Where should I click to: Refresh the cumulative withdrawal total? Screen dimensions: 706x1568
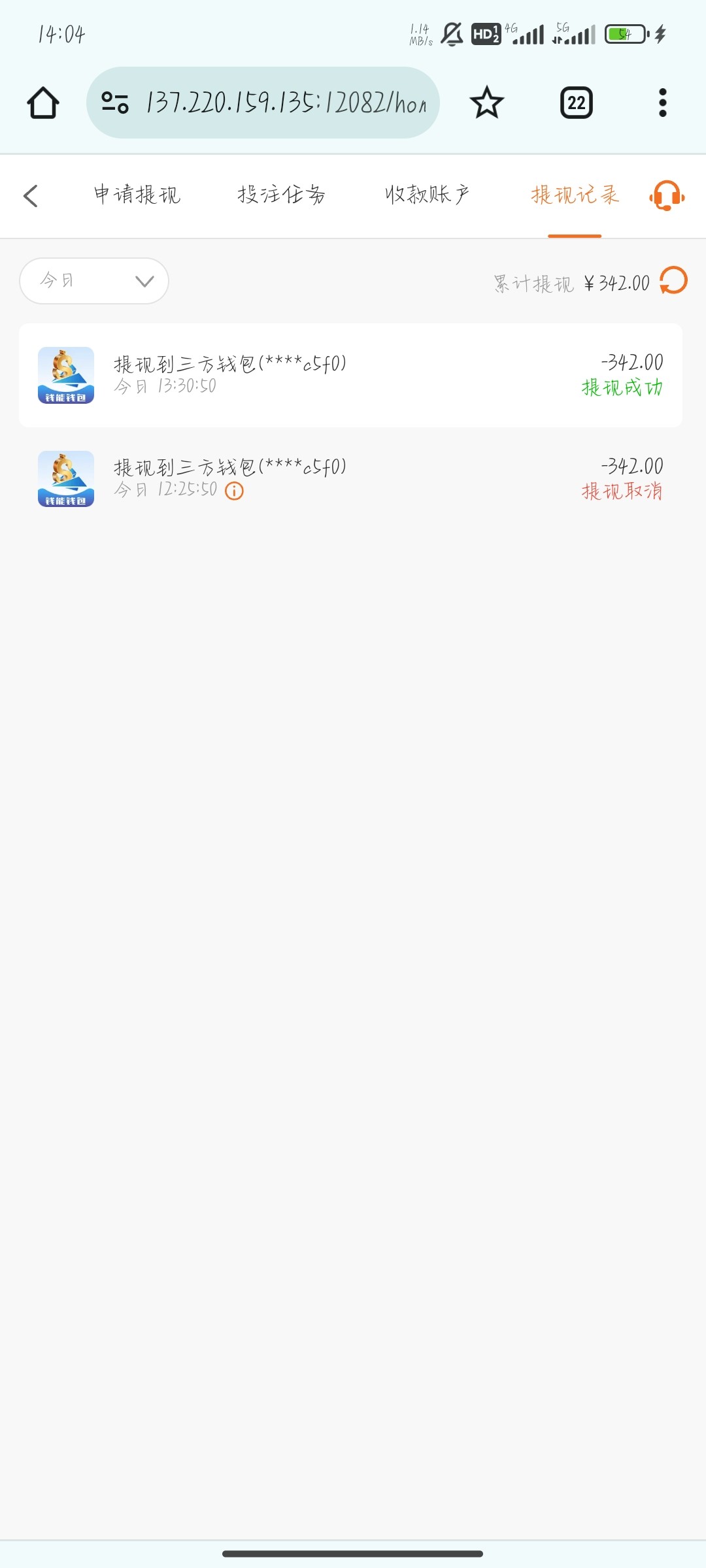click(x=673, y=281)
